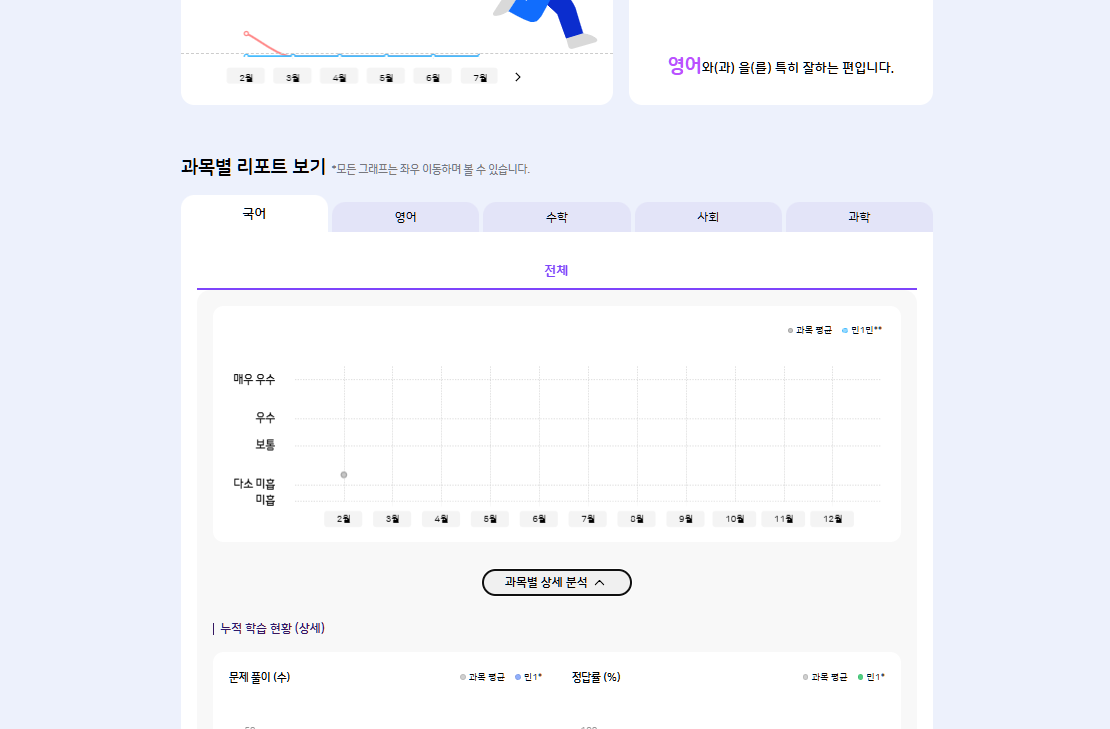This screenshot has height=729, width=1110.
Task: Switch to the 국어 subject tab
Action: point(254,214)
